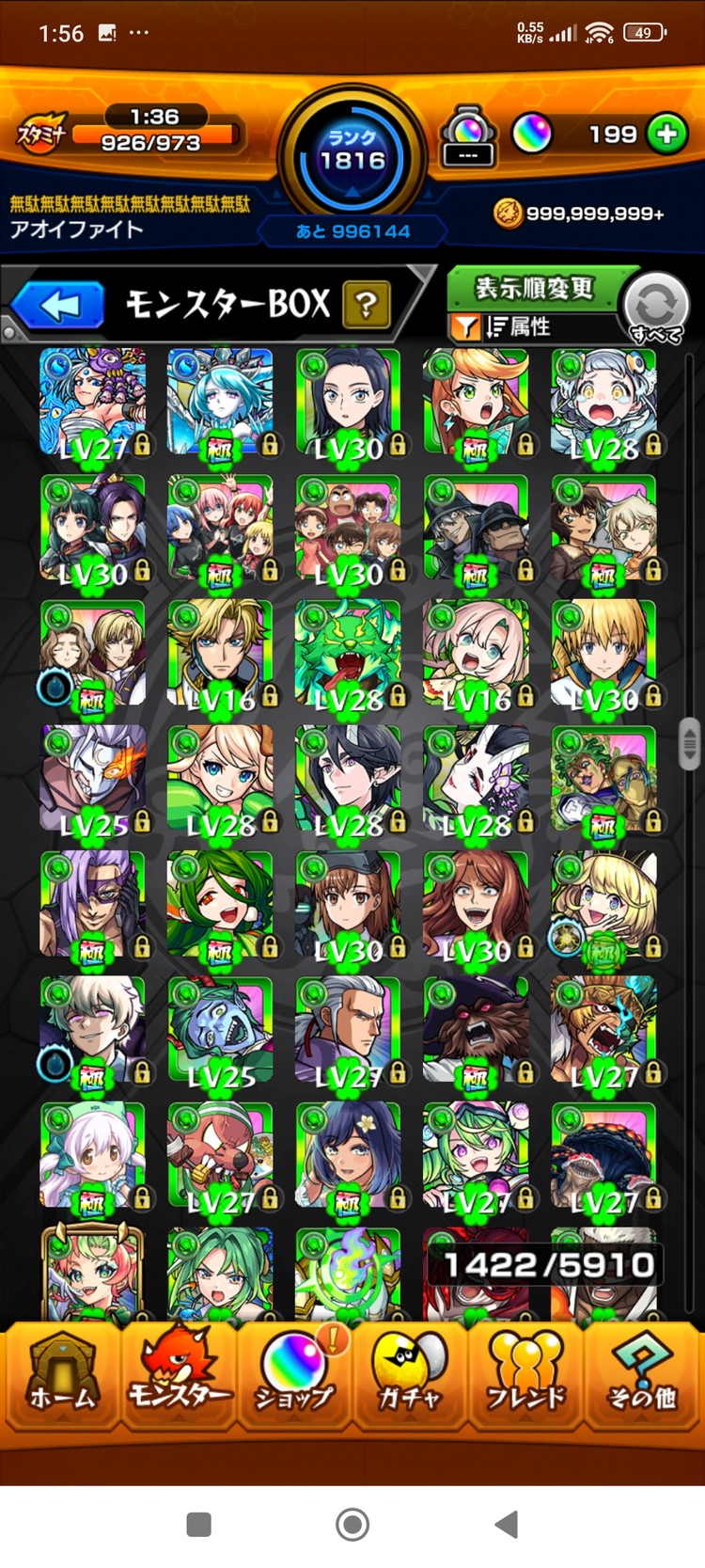Select the blue shark monster LV25
This screenshot has height=1568, width=705.
(x=220, y=1030)
